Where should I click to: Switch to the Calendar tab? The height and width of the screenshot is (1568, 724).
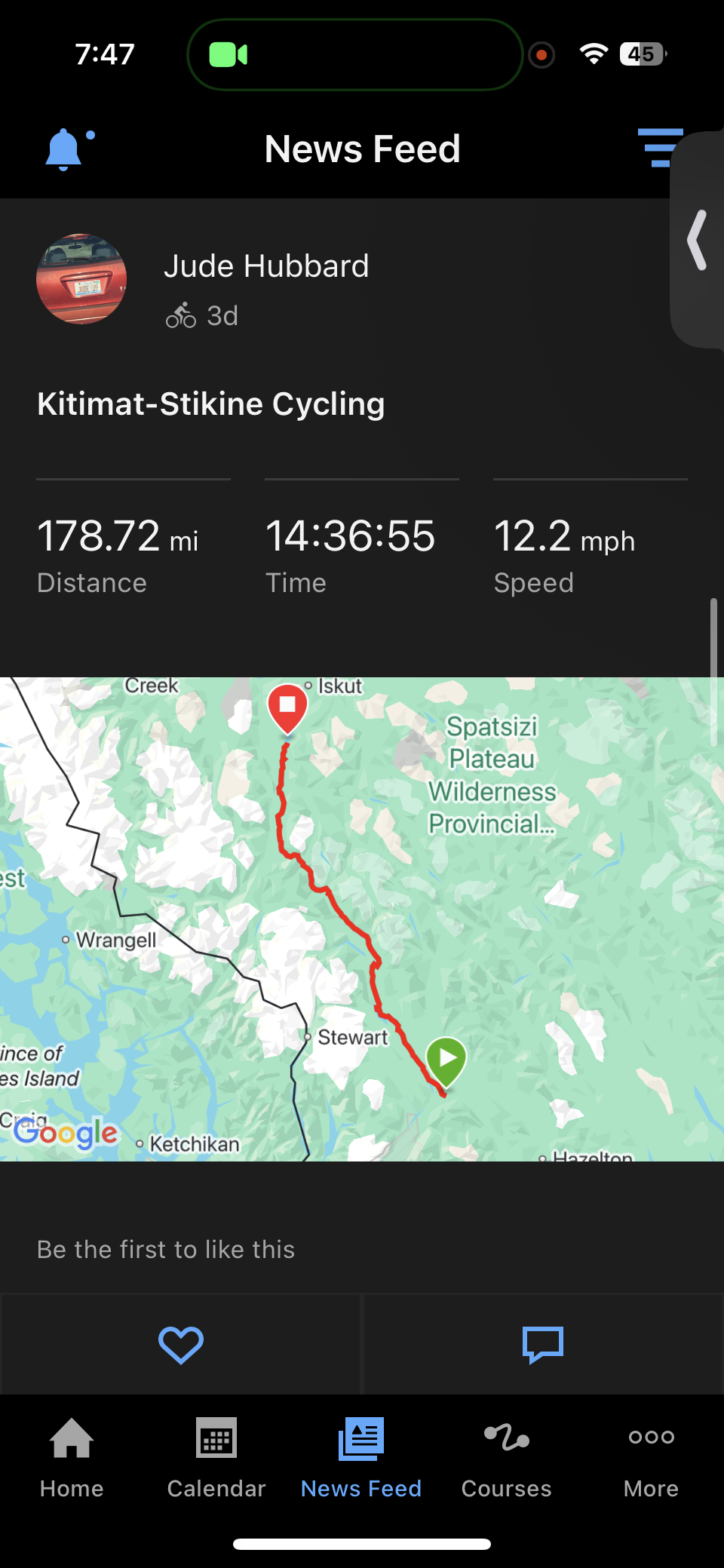tap(216, 1458)
